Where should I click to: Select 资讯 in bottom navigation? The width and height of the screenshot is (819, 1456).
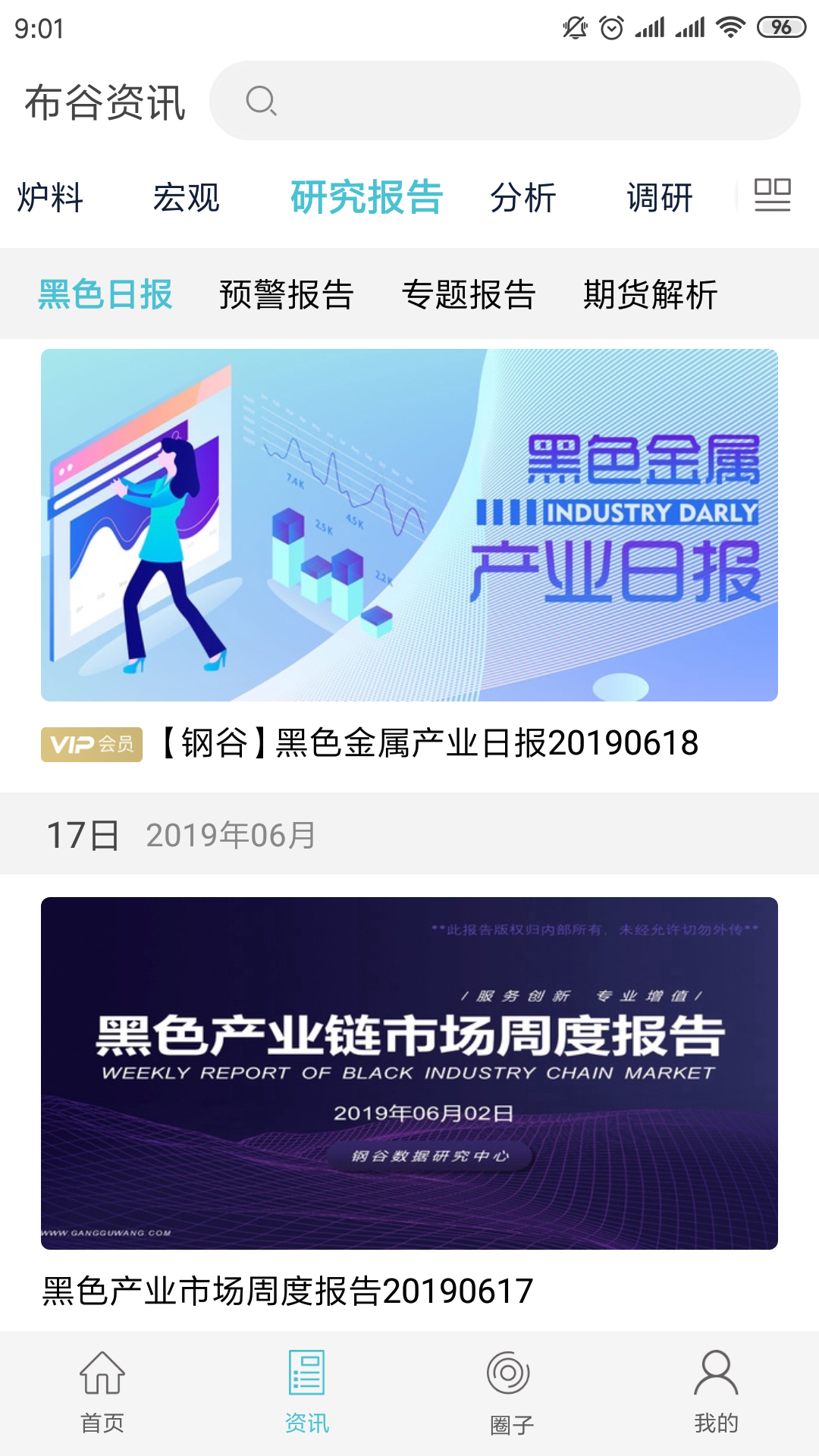307,1392
